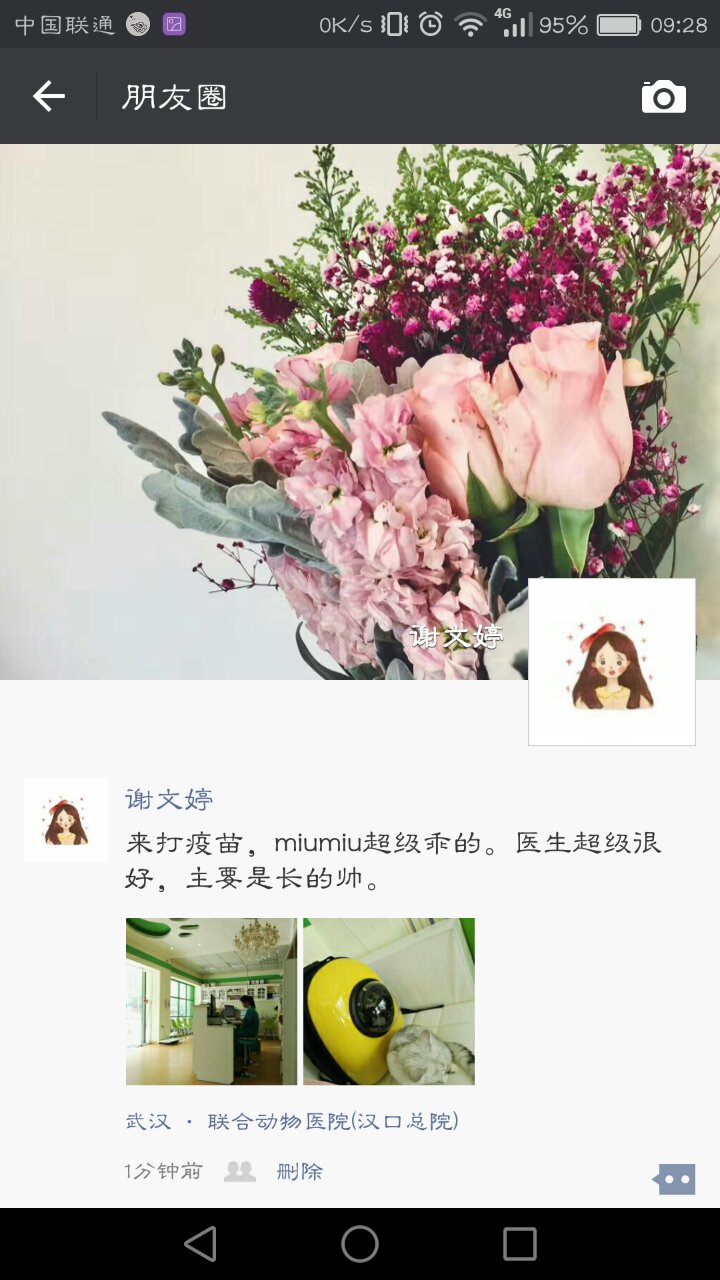View the pet hospital reception photo
Viewport: 720px width, 1280px height.
[x=211, y=1001]
